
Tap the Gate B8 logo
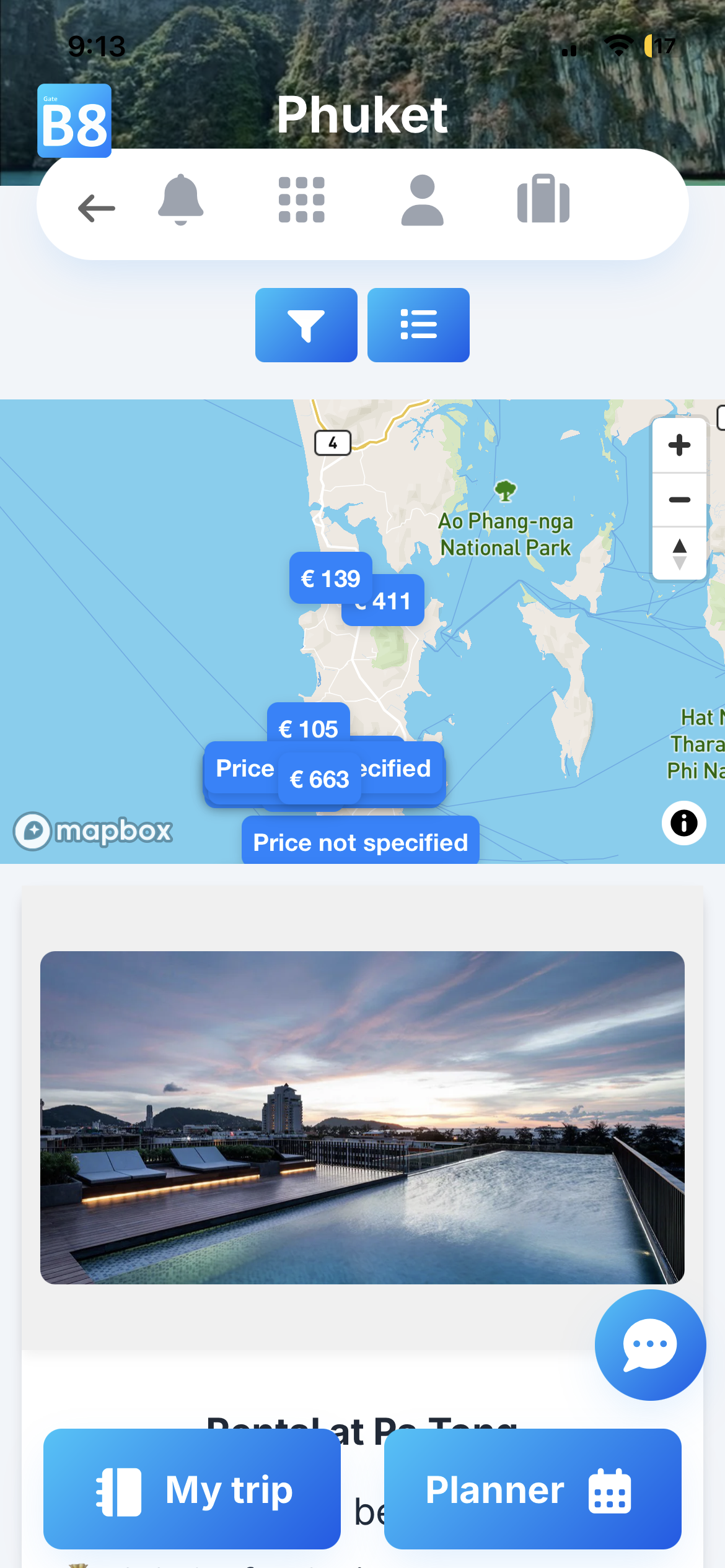(x=74, y=121)
